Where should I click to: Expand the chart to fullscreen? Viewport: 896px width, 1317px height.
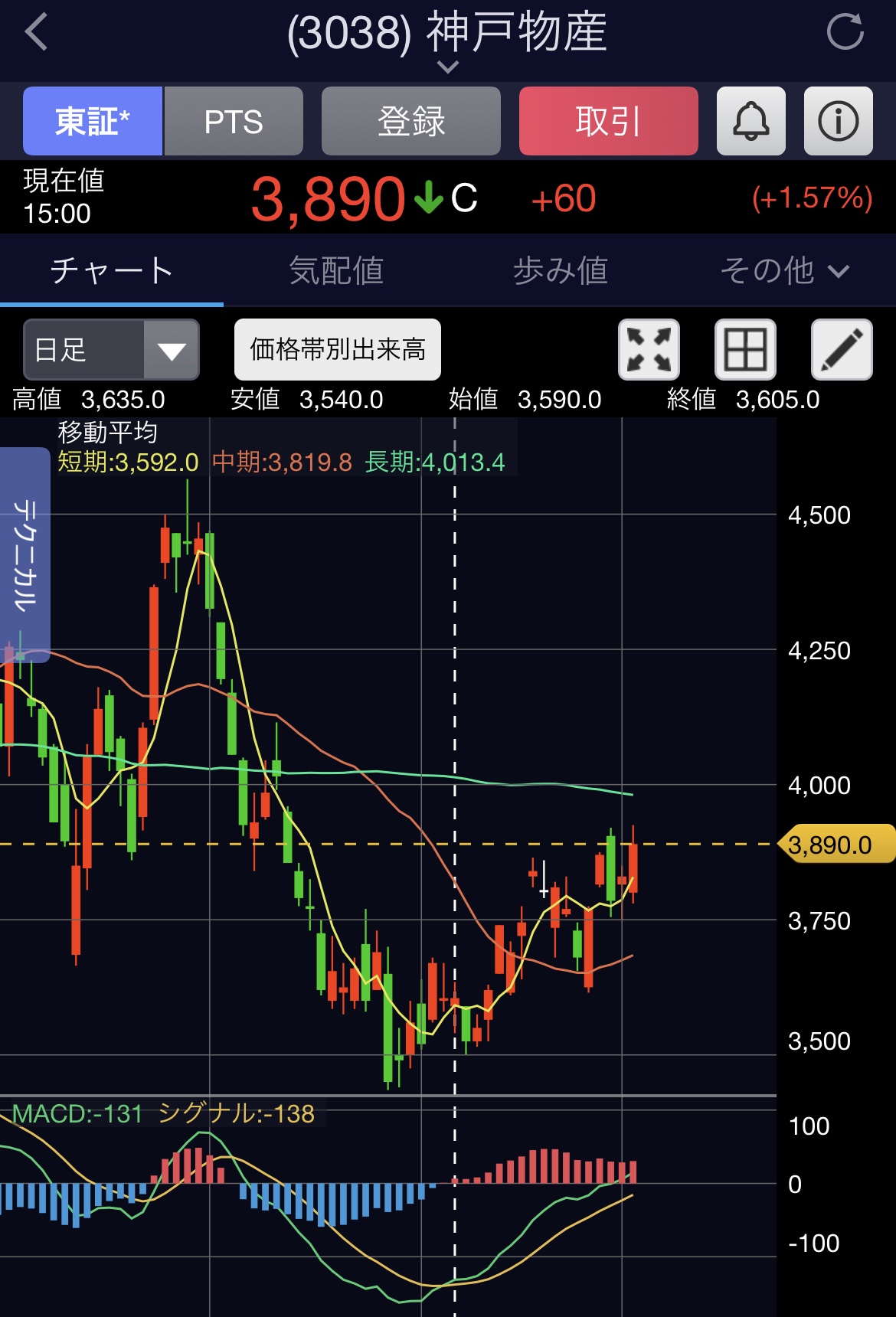[649, 350]
